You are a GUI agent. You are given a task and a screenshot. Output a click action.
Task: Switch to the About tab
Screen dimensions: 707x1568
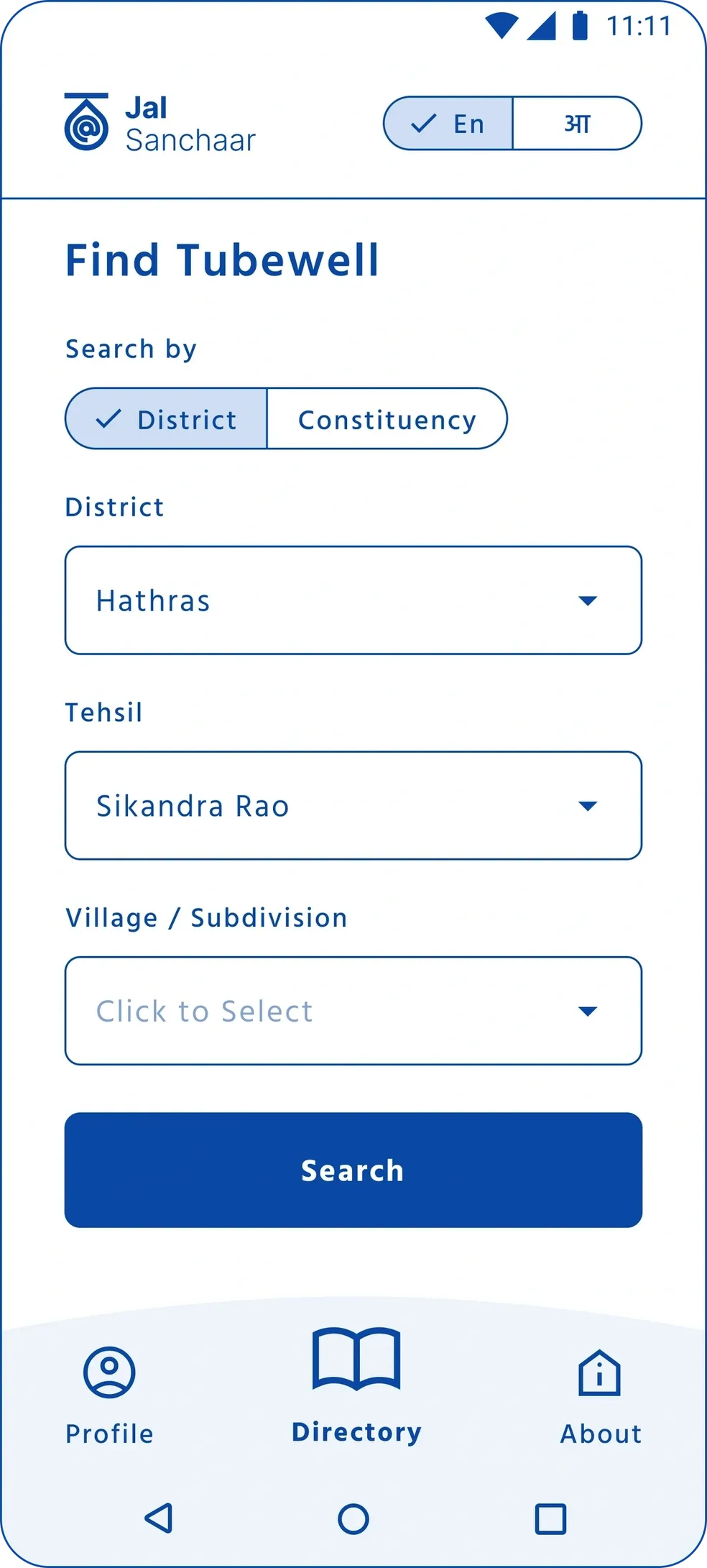600,1395
